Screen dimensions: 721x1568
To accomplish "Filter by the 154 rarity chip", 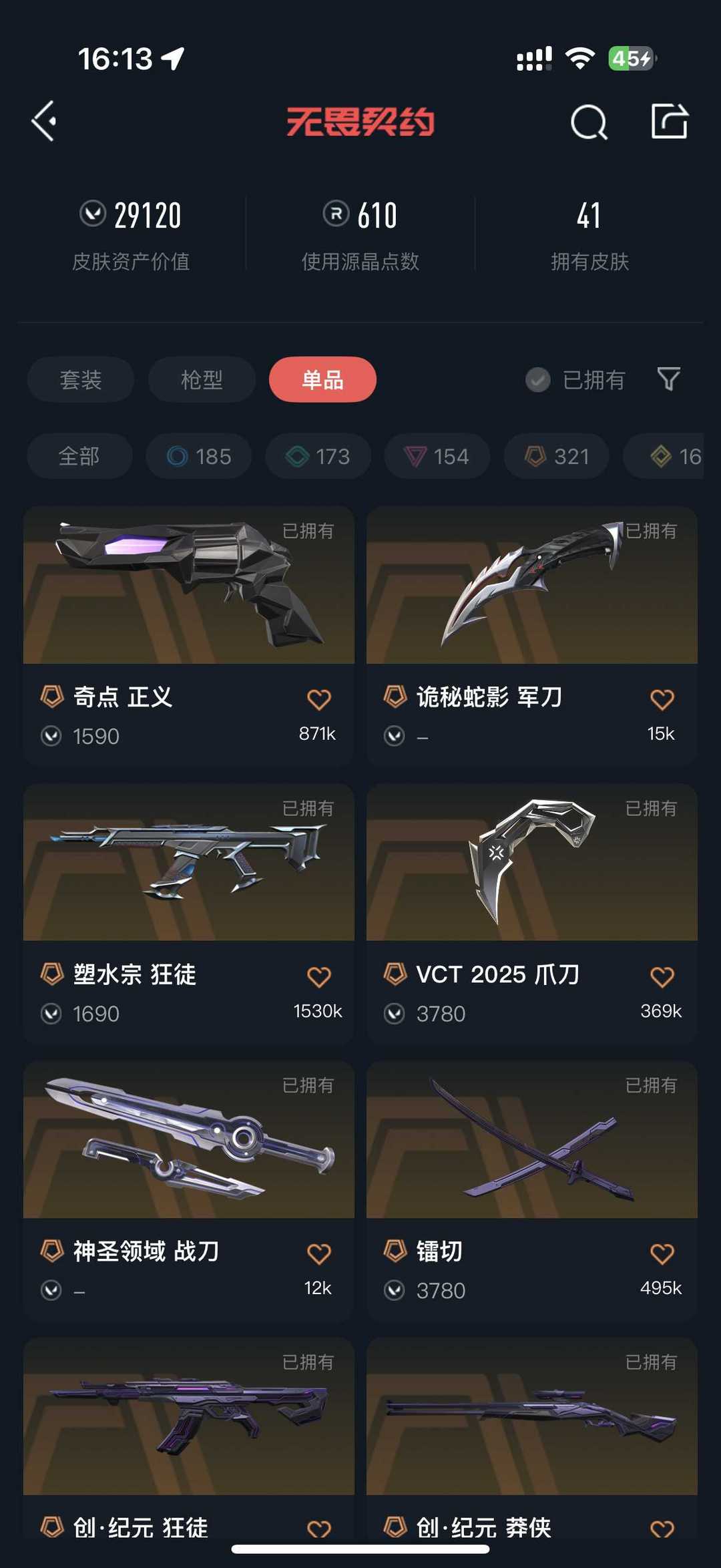I will (x=437, y=457).
